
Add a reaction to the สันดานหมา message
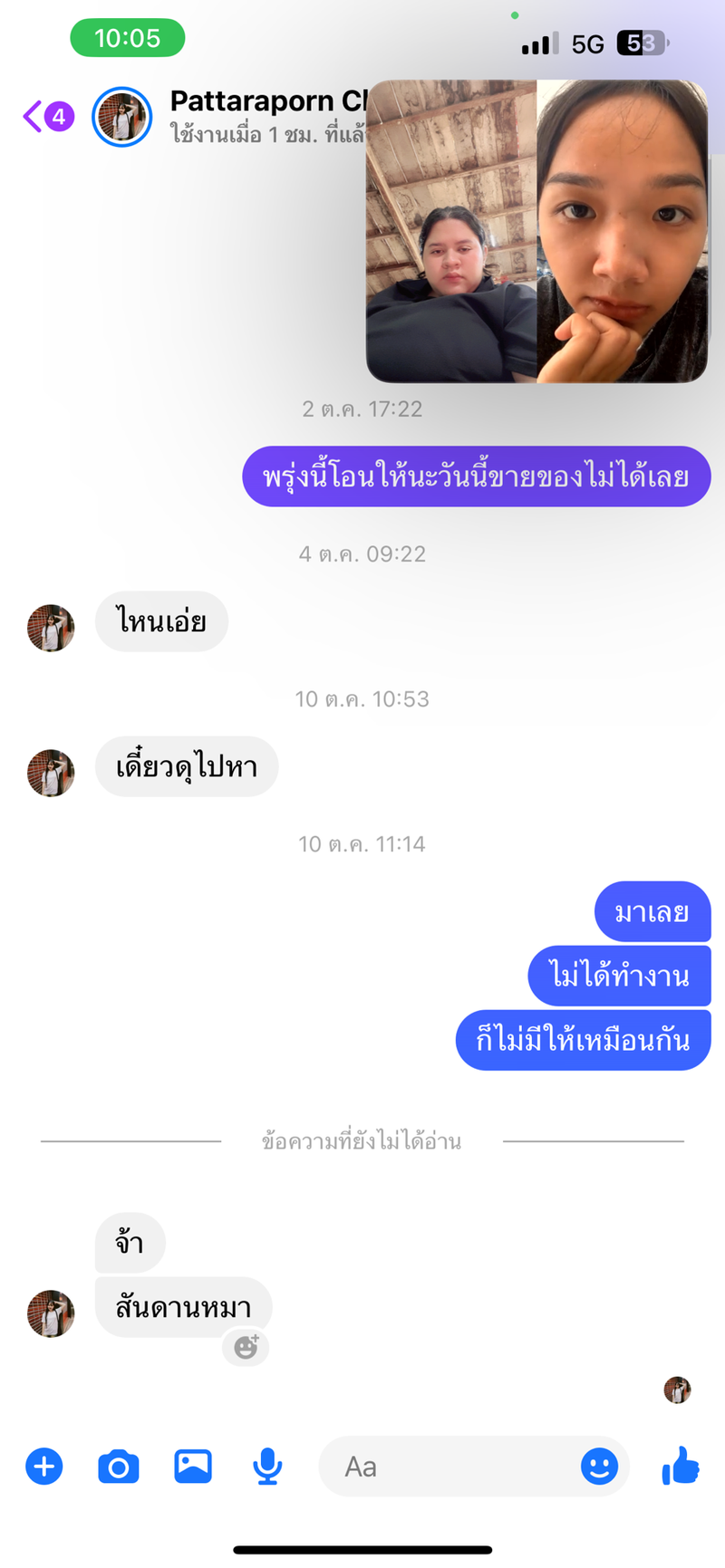pyautogui.click(x=246, y=1347)
